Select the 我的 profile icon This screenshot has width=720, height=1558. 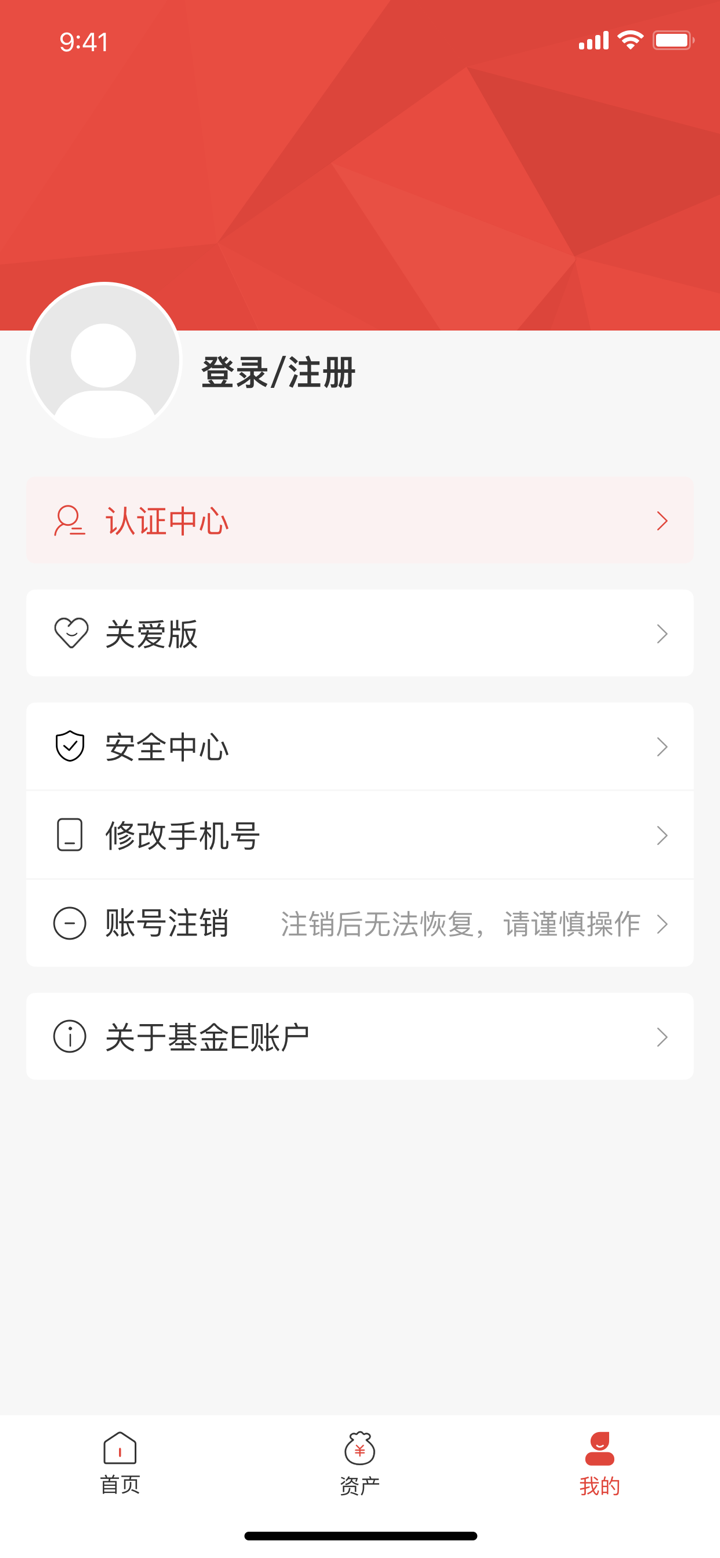[x=598, y=1447]
